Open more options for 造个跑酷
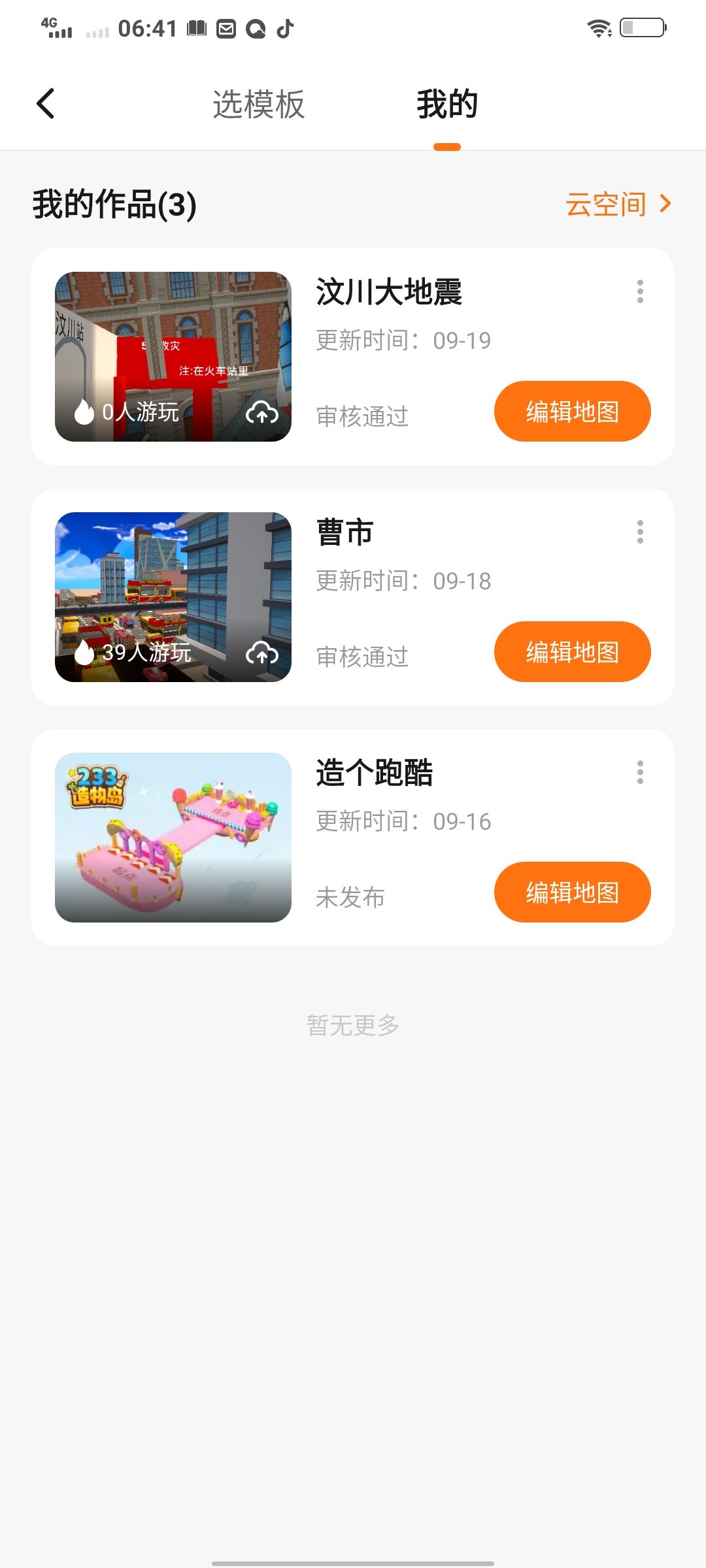The height and width of the screenshot is (1568, 706). 640,772
